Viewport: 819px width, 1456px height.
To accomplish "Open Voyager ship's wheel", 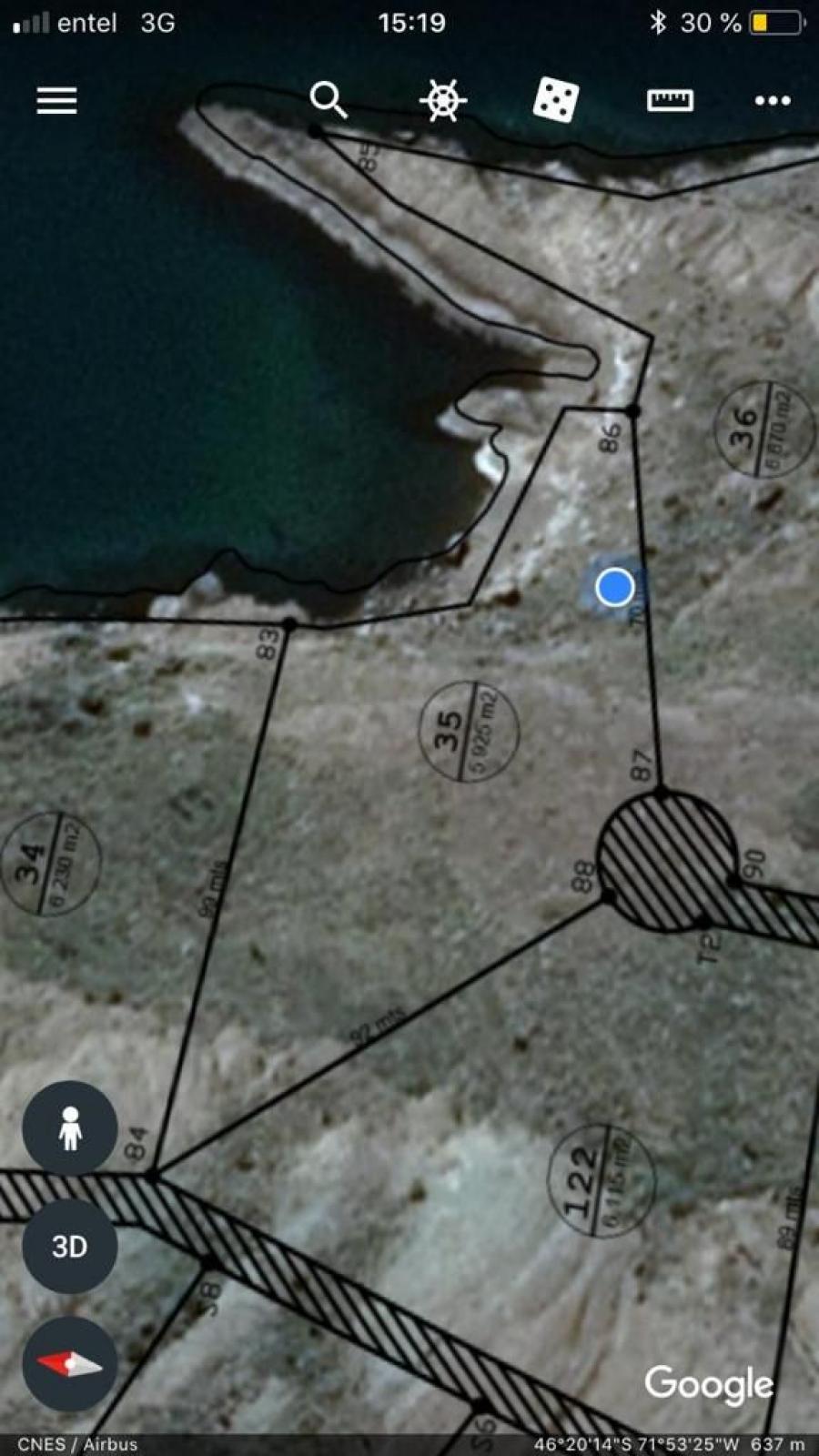I will (x=443, y=100).
